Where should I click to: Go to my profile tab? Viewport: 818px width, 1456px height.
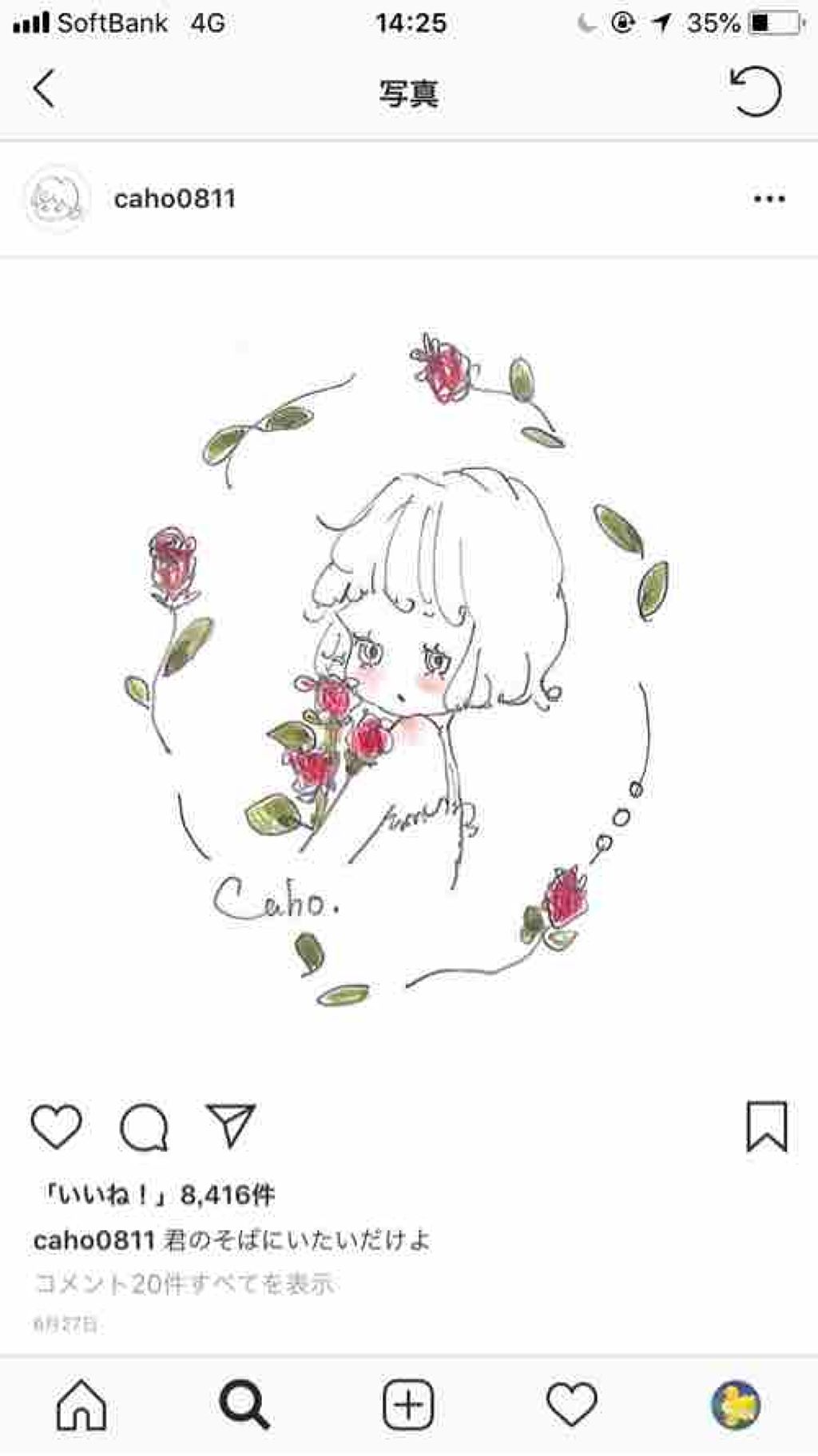pos(736,1405)
